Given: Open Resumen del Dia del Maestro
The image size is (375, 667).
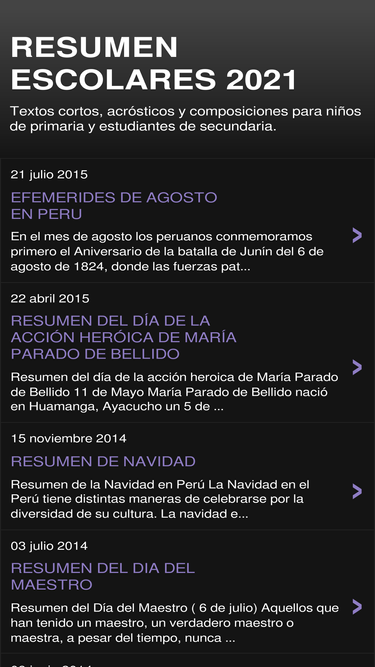Looking at the screenshot, I should 103,576.
